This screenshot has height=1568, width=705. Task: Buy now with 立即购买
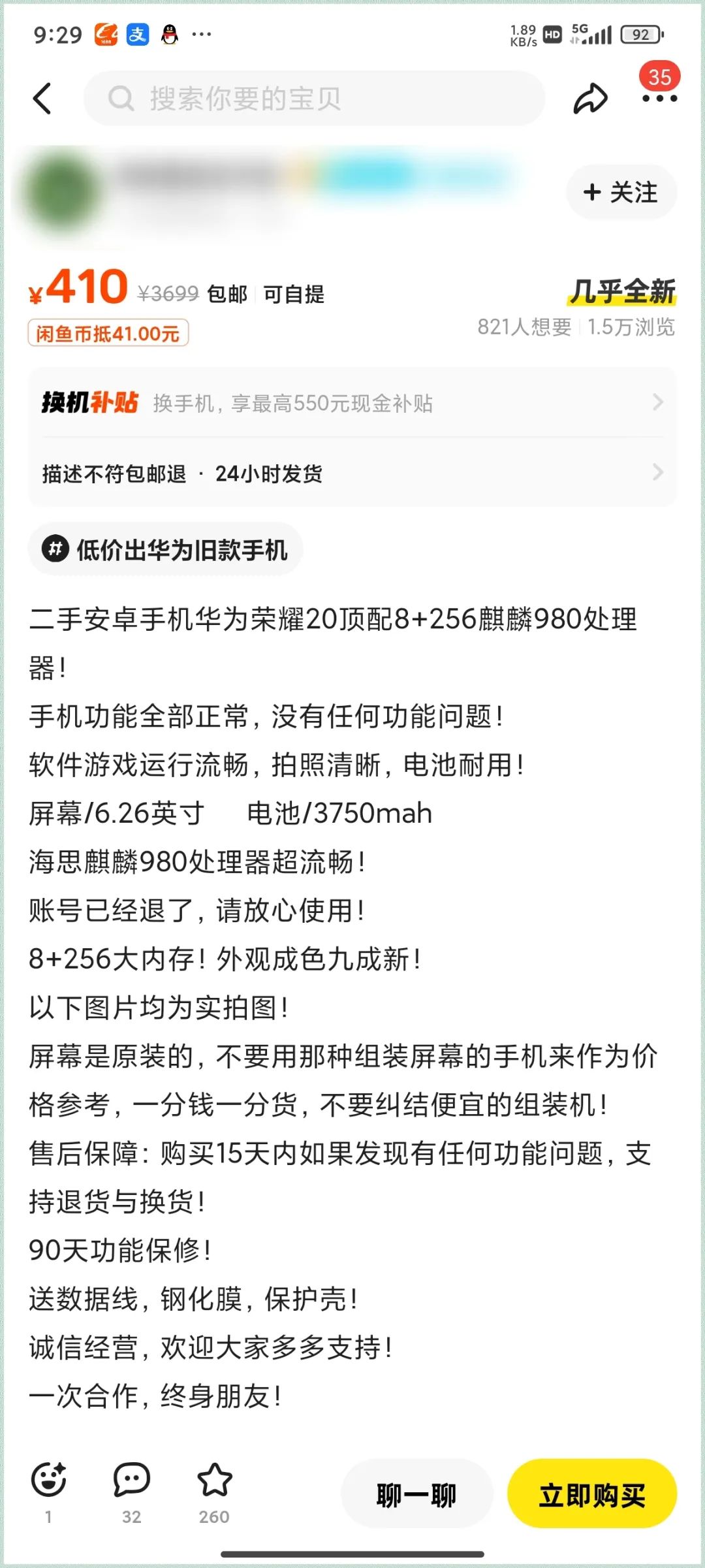[x=592, y=1494]
